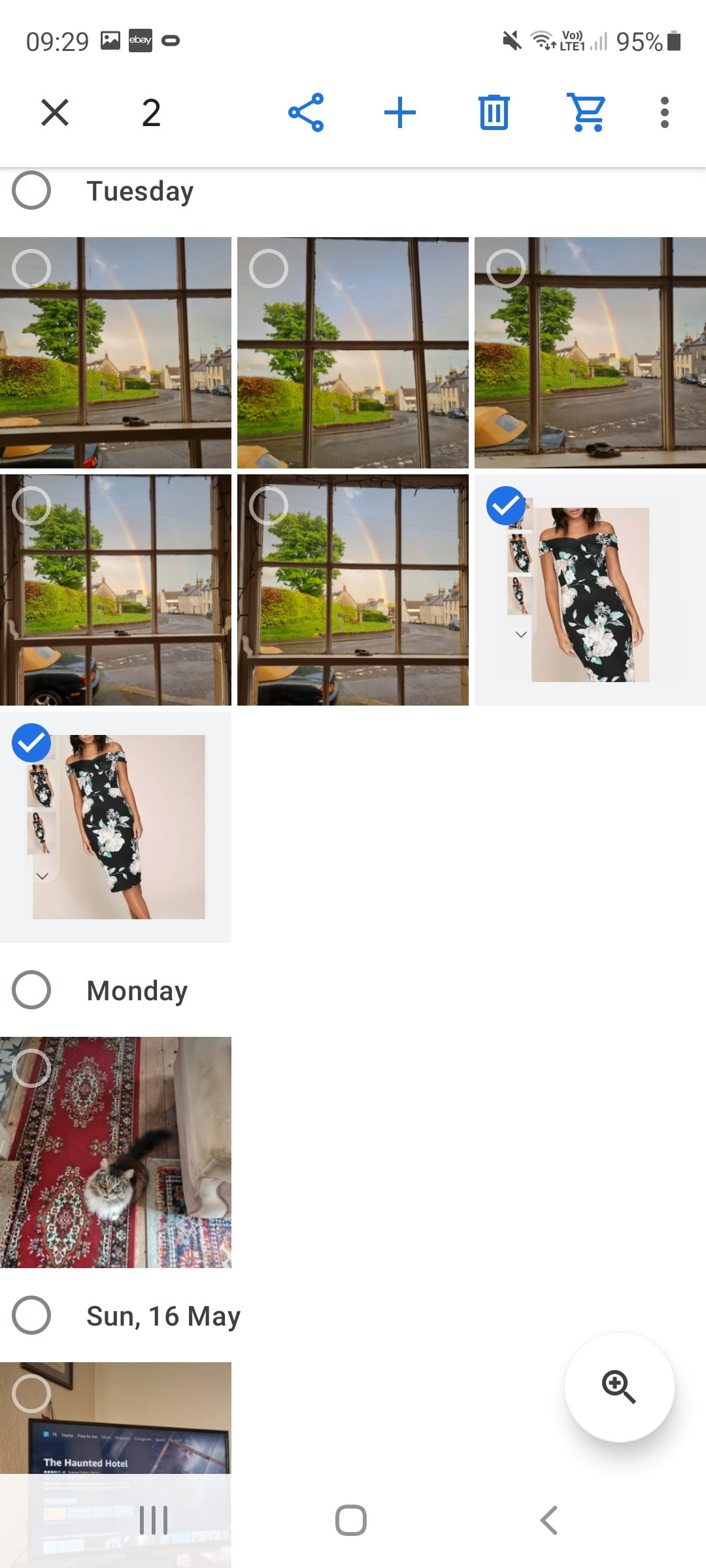Order prints via the cart icon

click(587, 112)
